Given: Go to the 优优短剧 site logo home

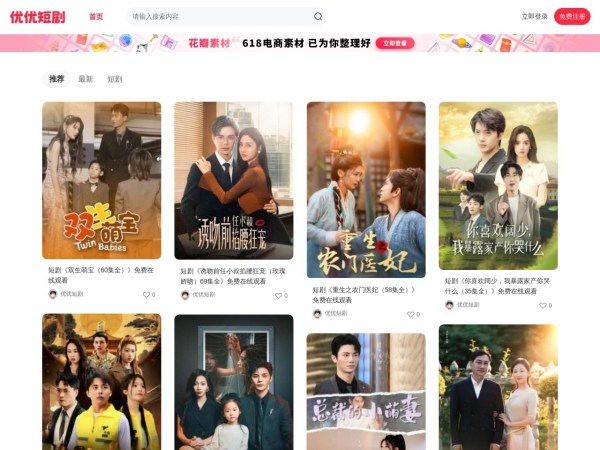Looking at the screenshot, I should pyautogui.click(x=38, y=16).
